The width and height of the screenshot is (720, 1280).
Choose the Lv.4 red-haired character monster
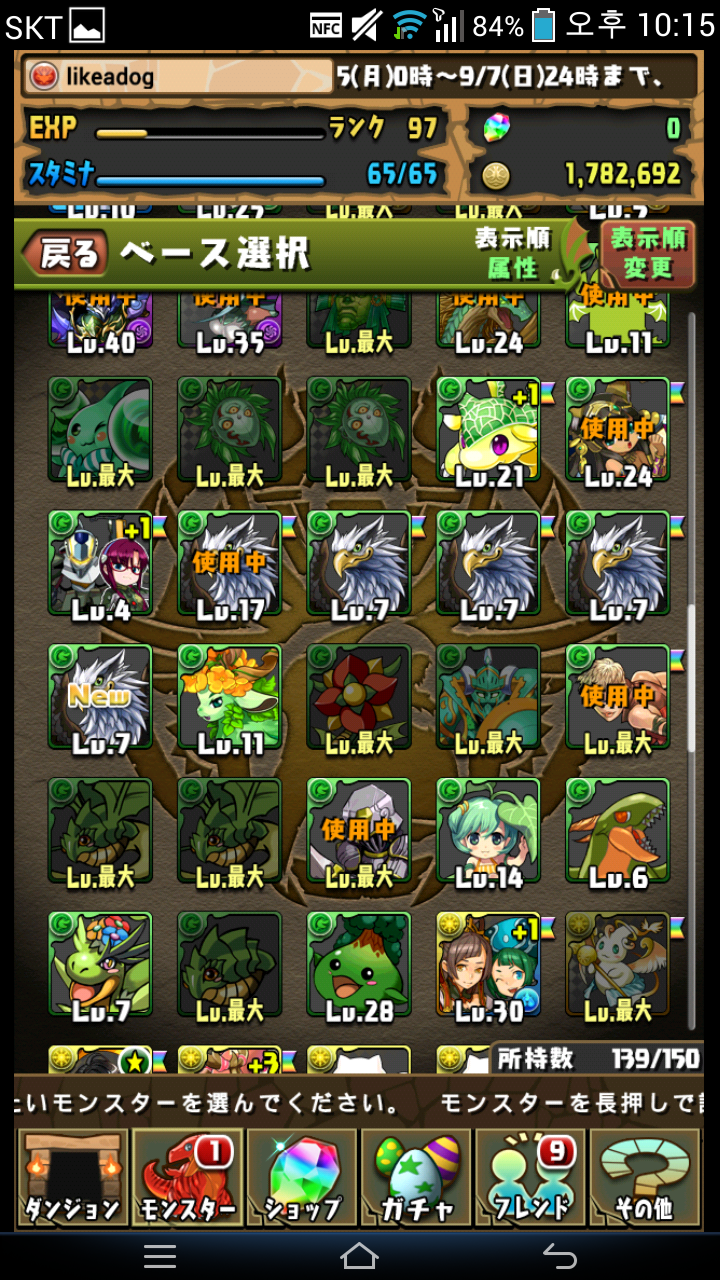[100, 564]
